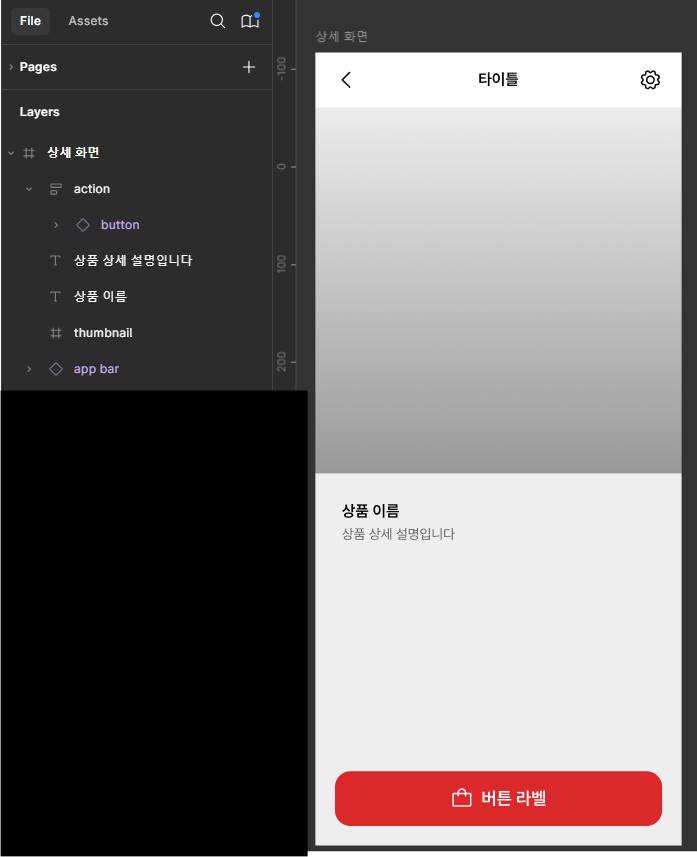
Task: Select the File tab
Action: [x=30, y=21]
